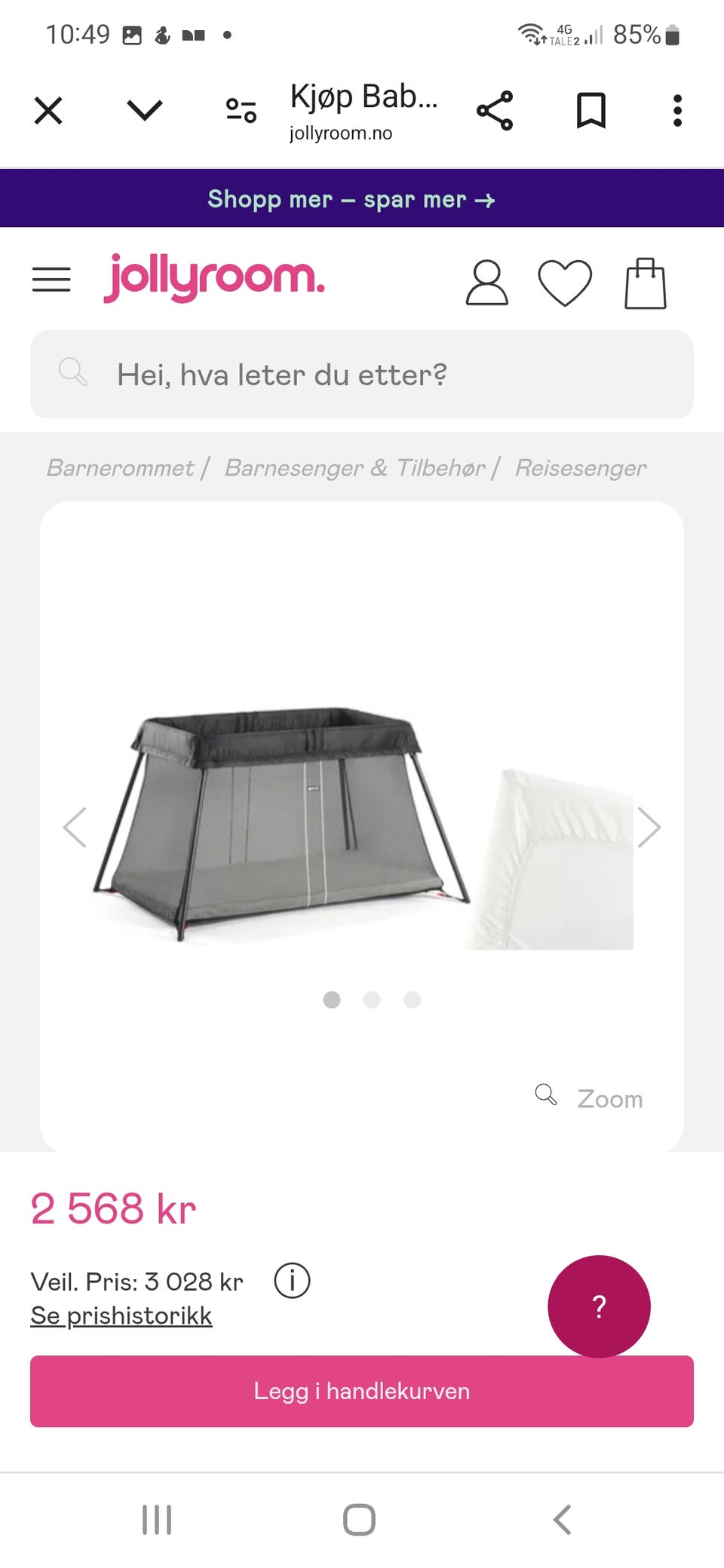Open the browser overflow menu
Viewport: 724px width, 1568px height.
tap(676, 109)
